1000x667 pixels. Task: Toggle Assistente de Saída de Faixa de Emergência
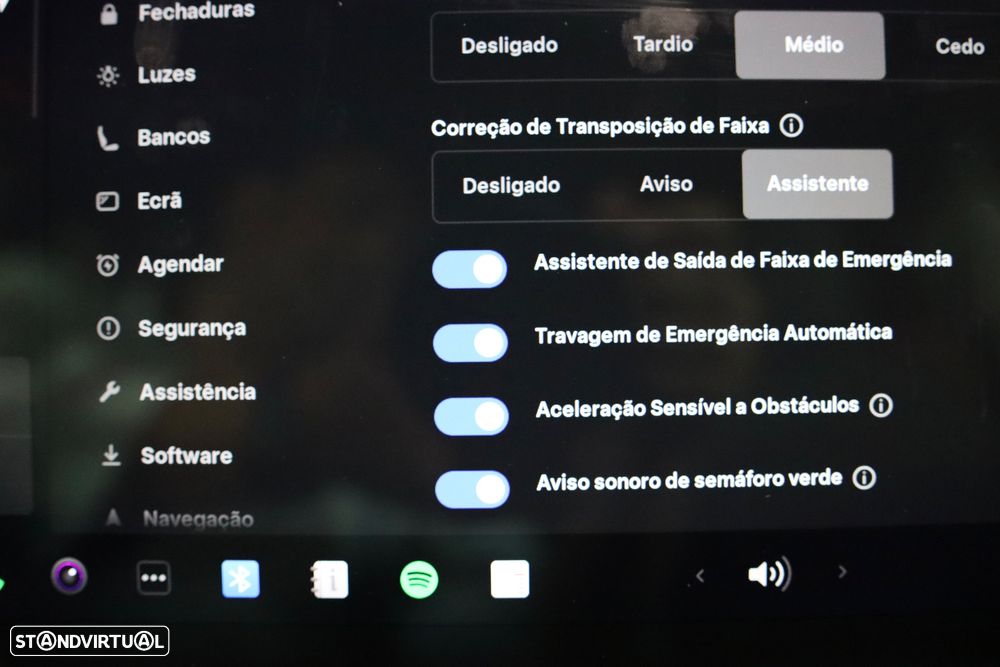[470, 269]
